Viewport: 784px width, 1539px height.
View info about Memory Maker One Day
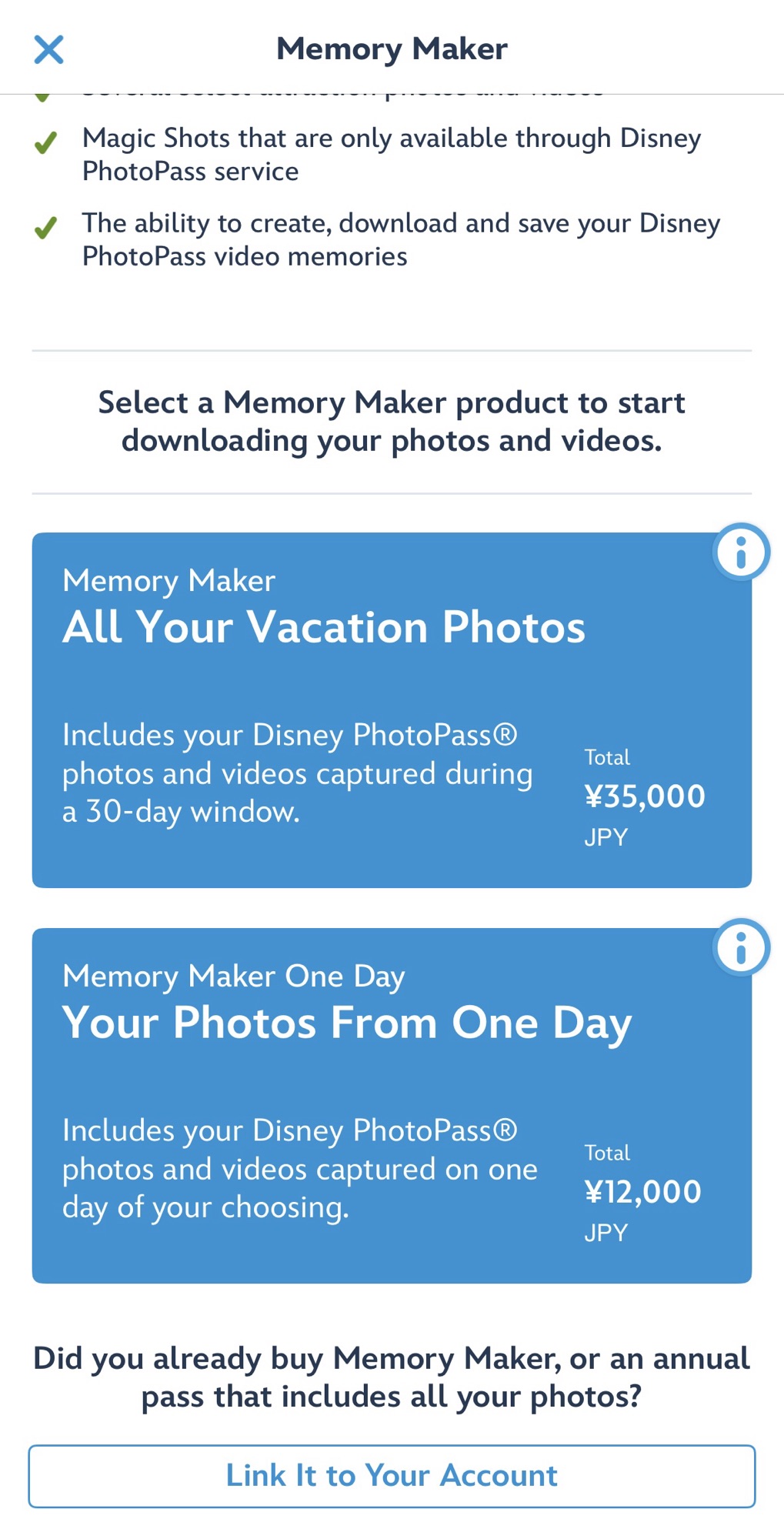pyautogui.click(x=741, y=947)
